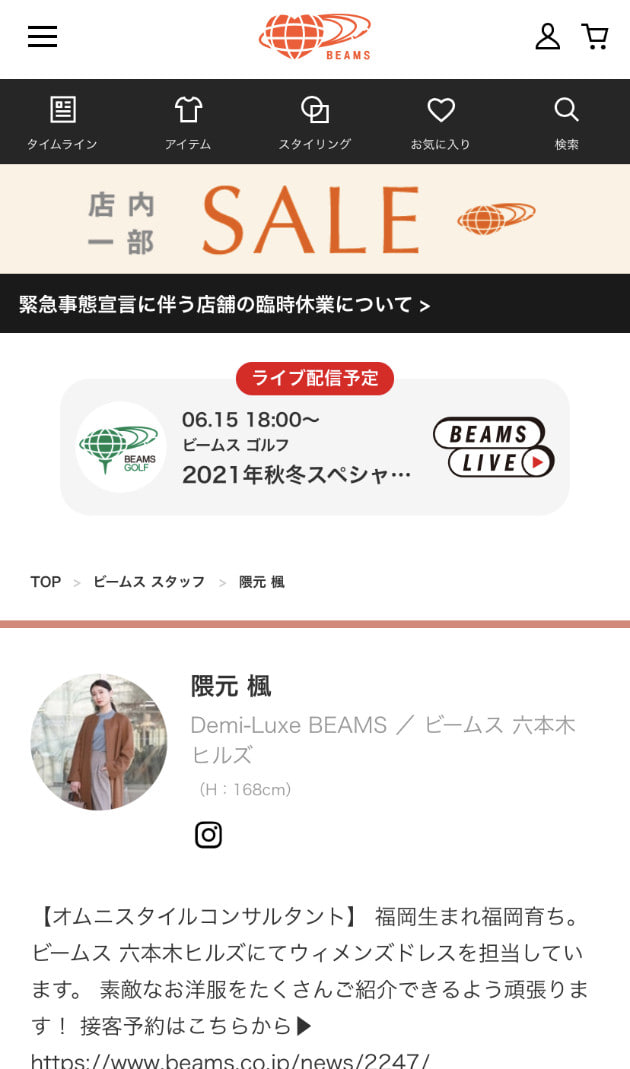Open the shopping cart
Viewport: 630px width, 1069px height.
[x=595, y=37]
